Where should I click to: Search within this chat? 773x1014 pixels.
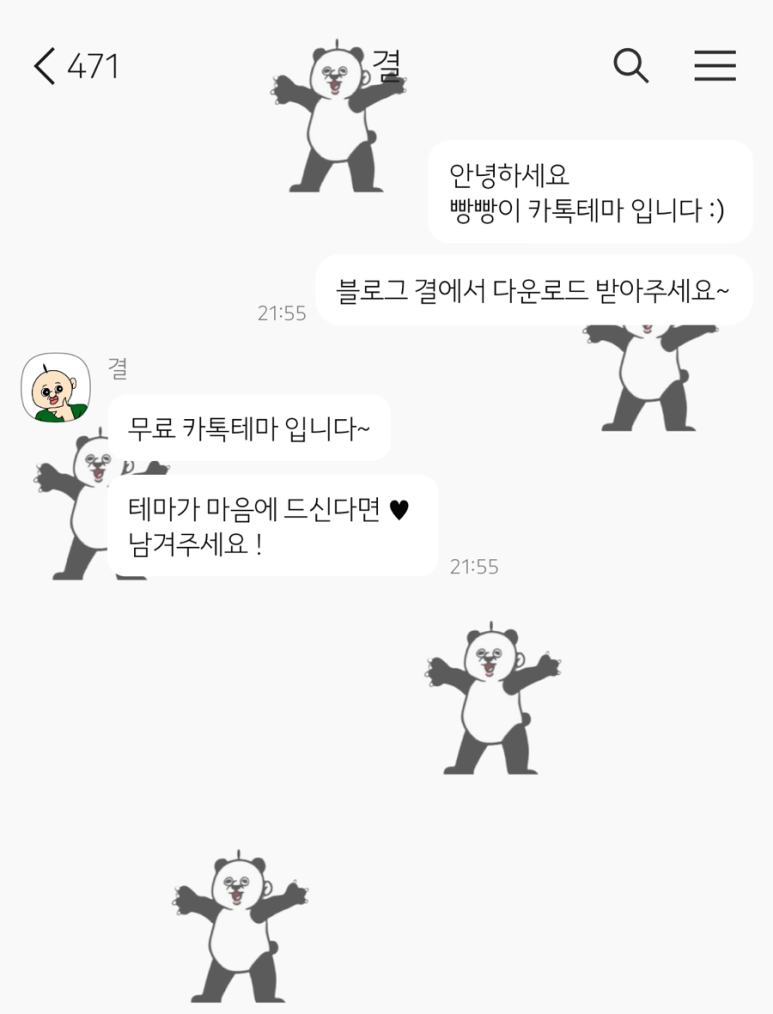pyautogui.click(x=630, y=66)
